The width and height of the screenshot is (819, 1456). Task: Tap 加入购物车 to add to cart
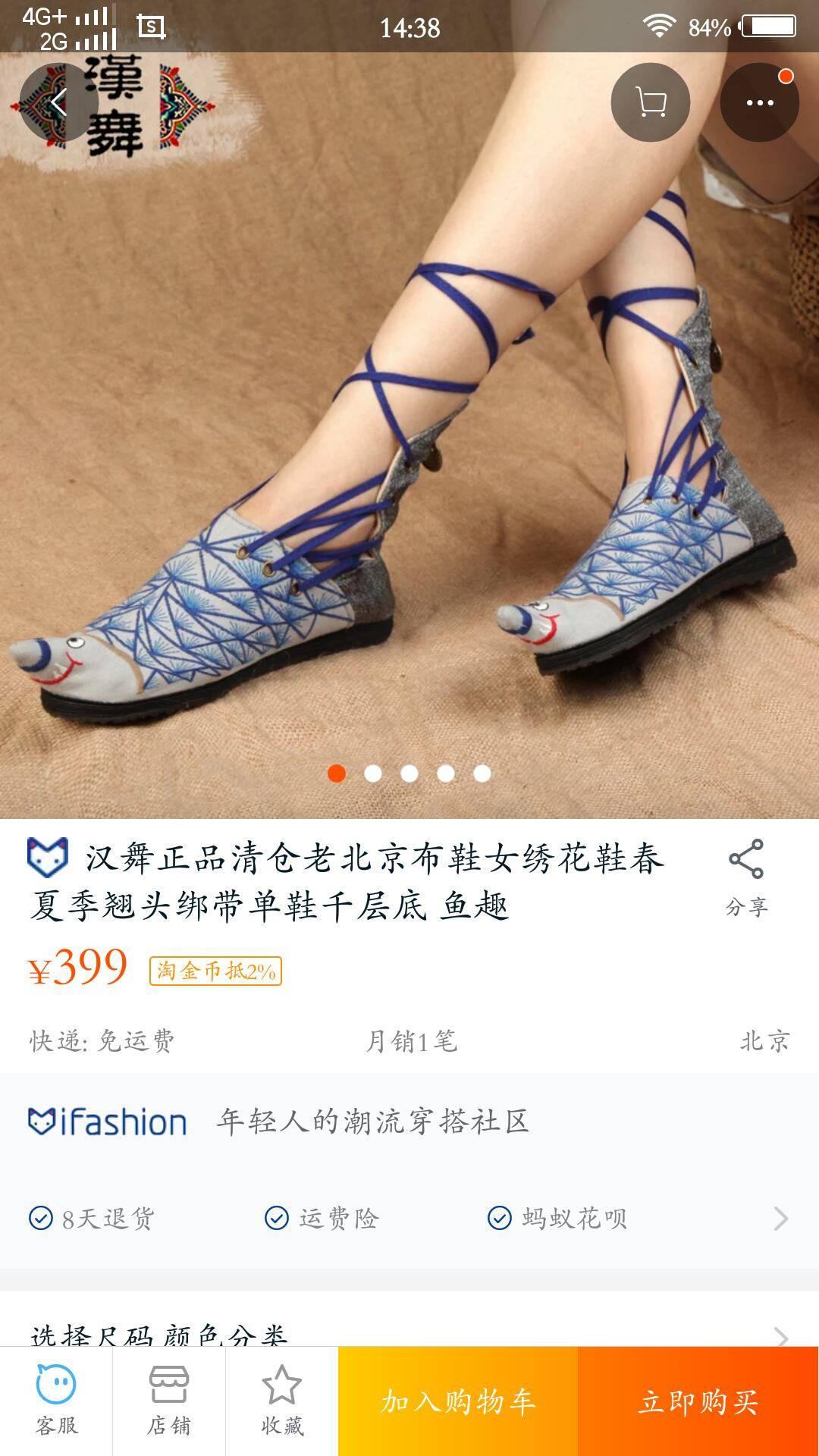click(x=458, y=1401)
